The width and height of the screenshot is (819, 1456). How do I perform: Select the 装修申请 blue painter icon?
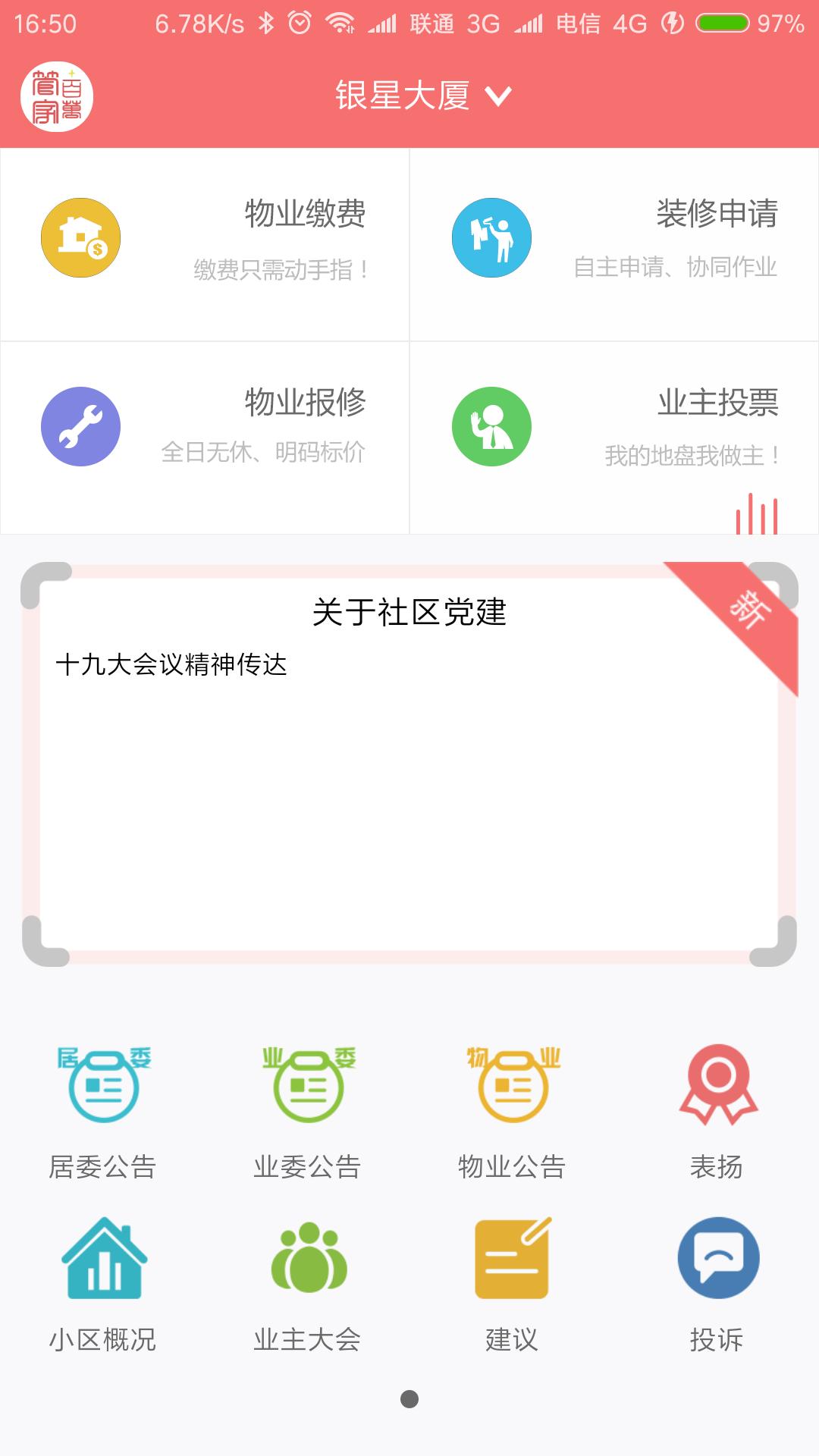tap(491, 237)
